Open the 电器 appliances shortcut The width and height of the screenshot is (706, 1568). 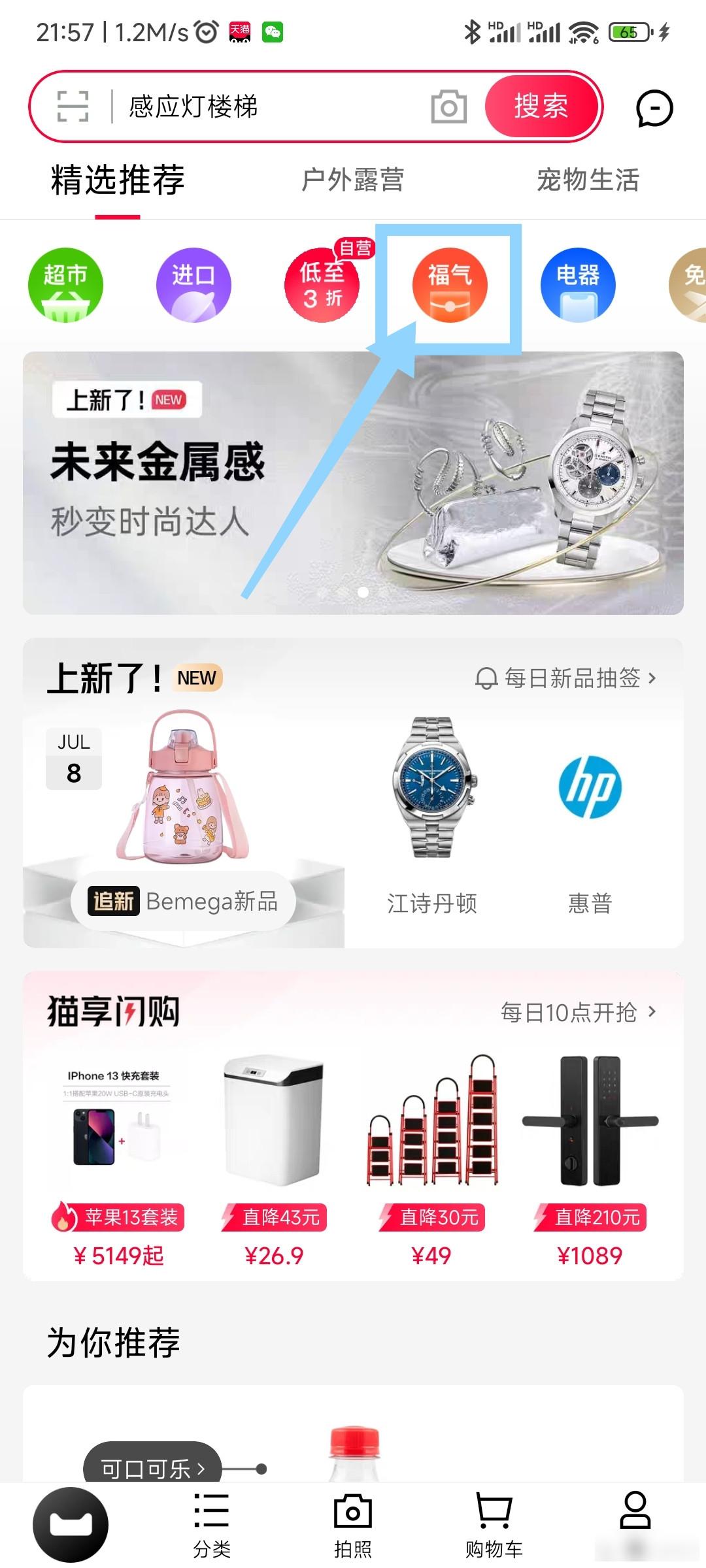click(x=578, y=285)
